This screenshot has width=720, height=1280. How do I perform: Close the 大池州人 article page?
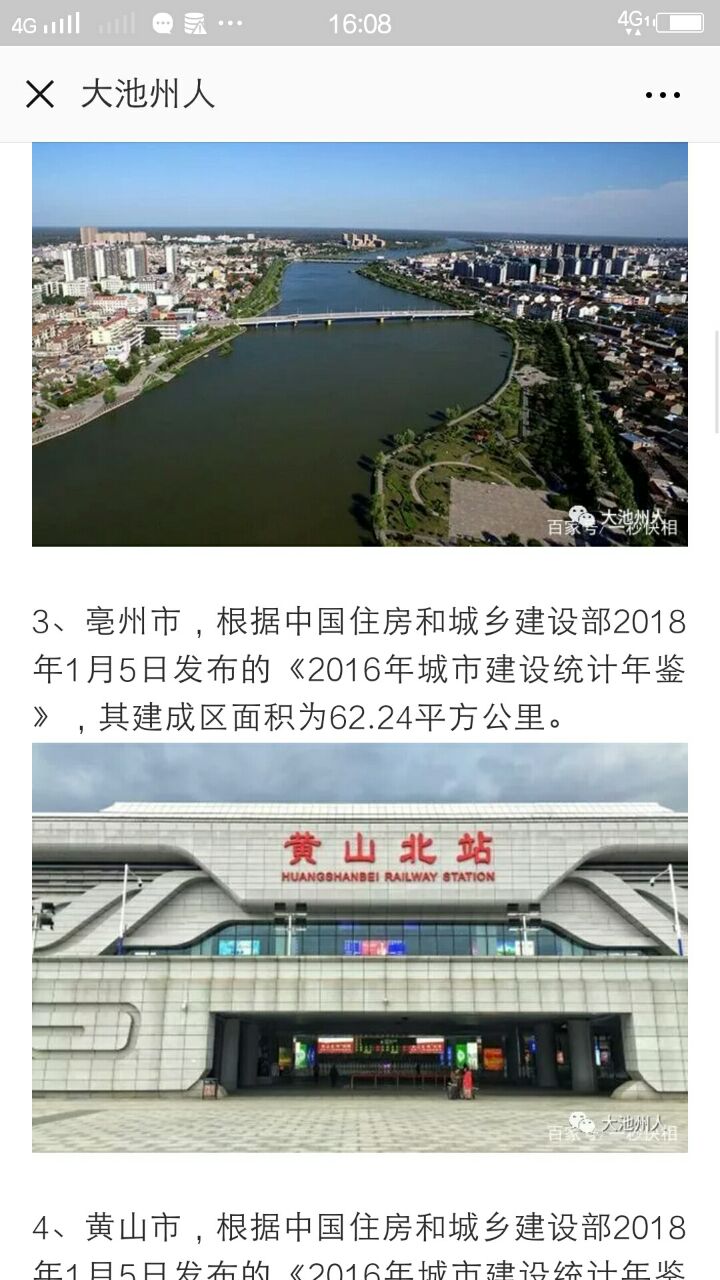[x=40, y=94]
